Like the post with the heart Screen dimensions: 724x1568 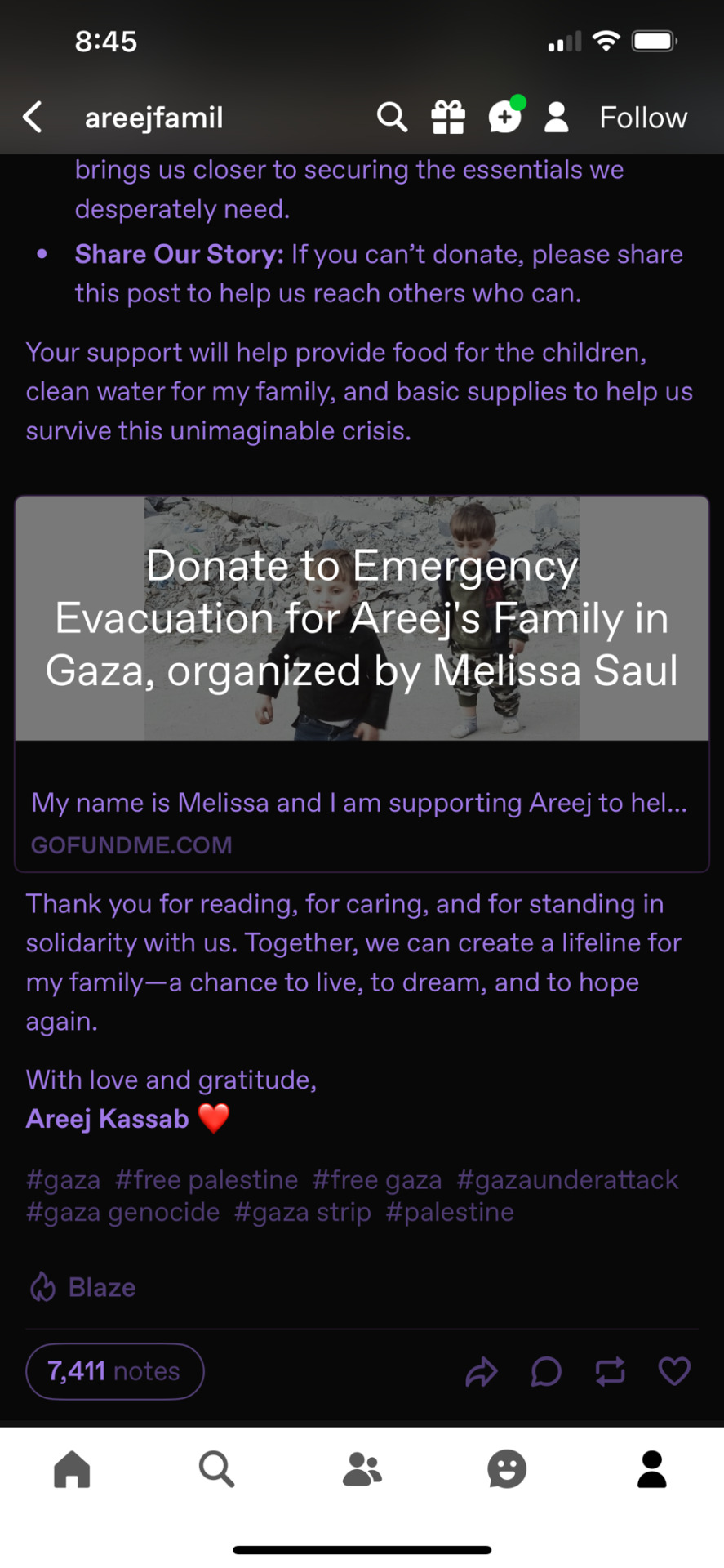tap(674, 1372)
